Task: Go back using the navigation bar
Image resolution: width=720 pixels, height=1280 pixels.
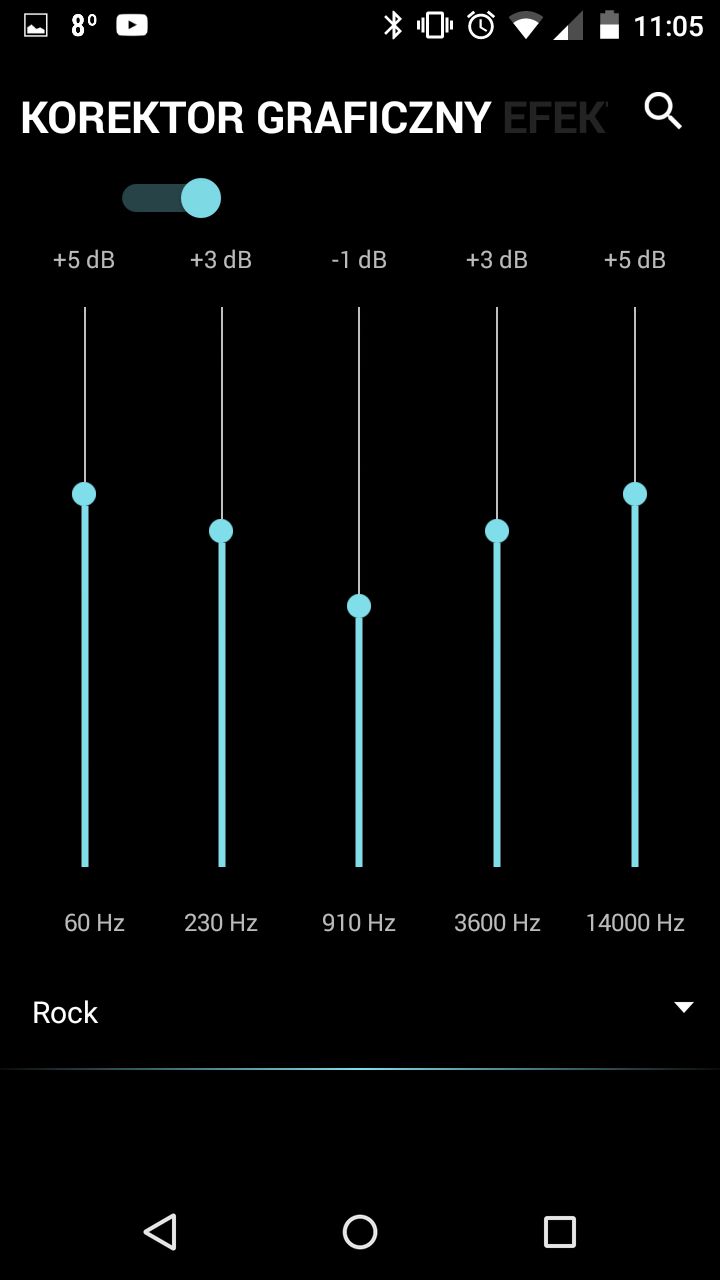Action: (160, 1232)
